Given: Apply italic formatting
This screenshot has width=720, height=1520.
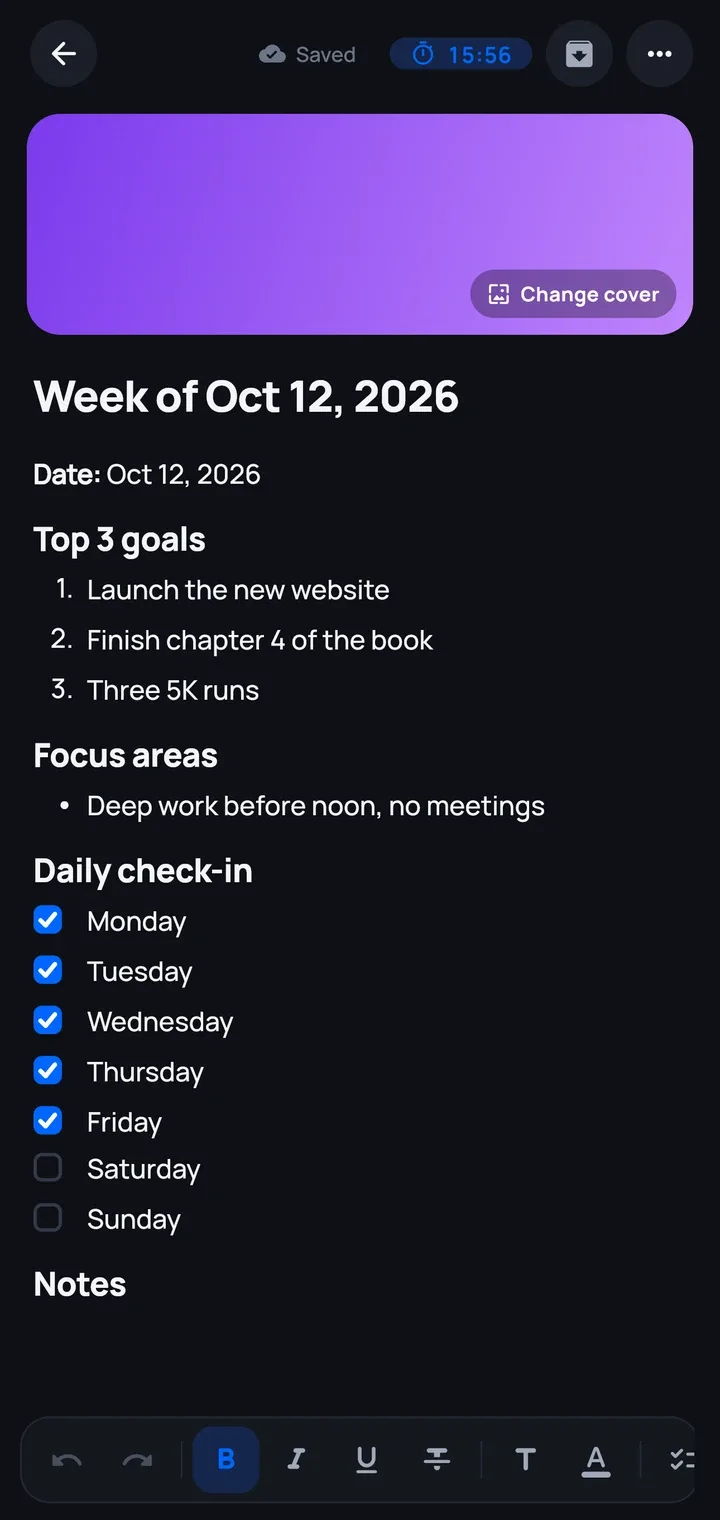Looking at the screenshot, I should pos(296,1460).
